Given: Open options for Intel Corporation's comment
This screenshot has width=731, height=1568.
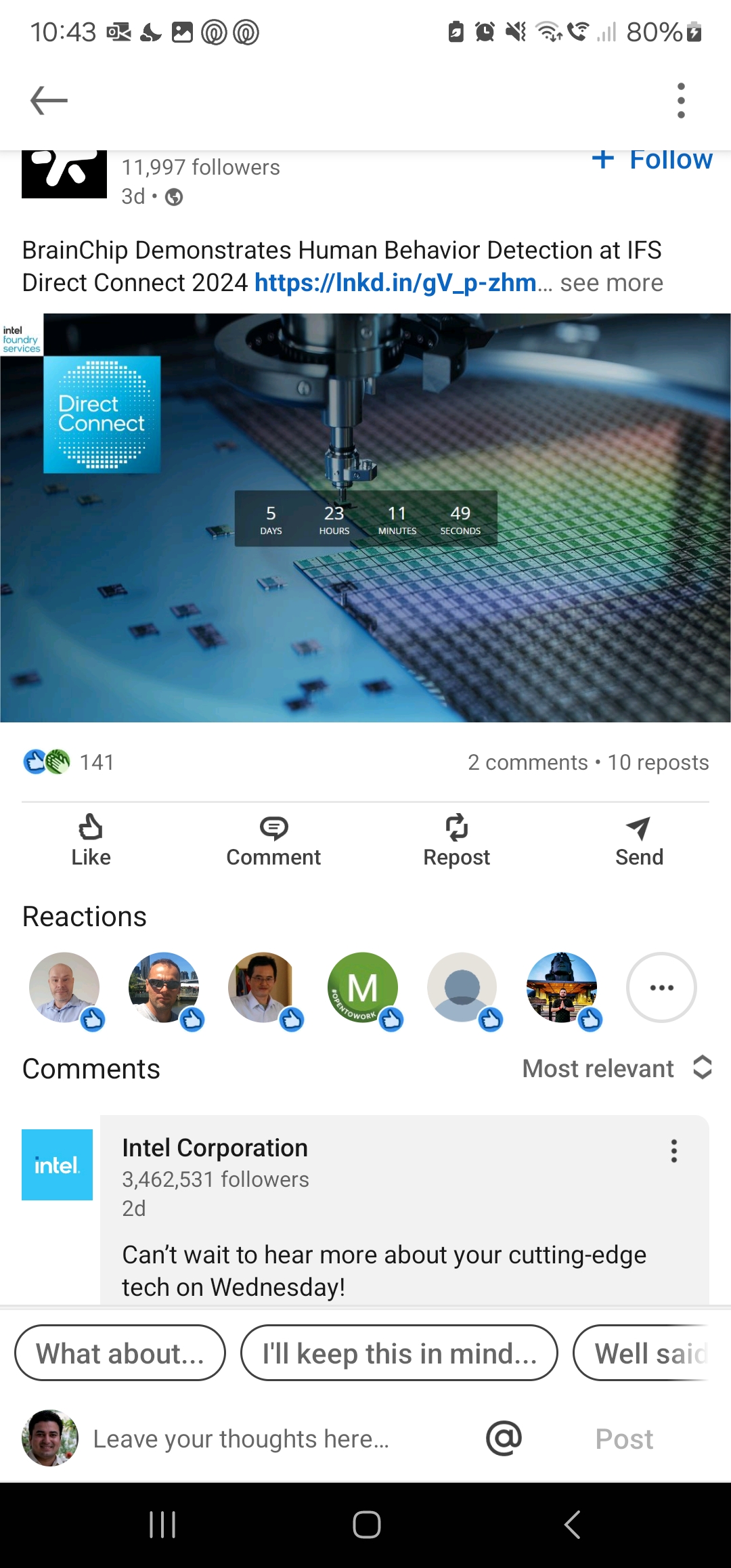Looking at the screenshot, I should (x=673, y=1151).
